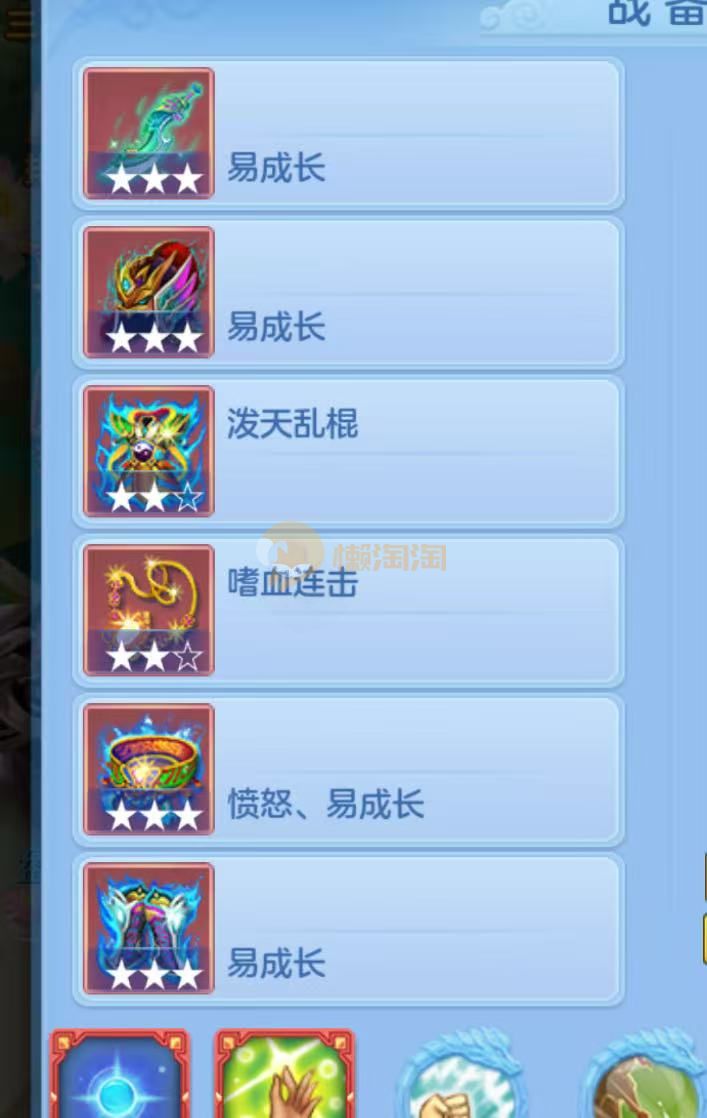Select the 泼天乱棍 armor row

(348, 451)
